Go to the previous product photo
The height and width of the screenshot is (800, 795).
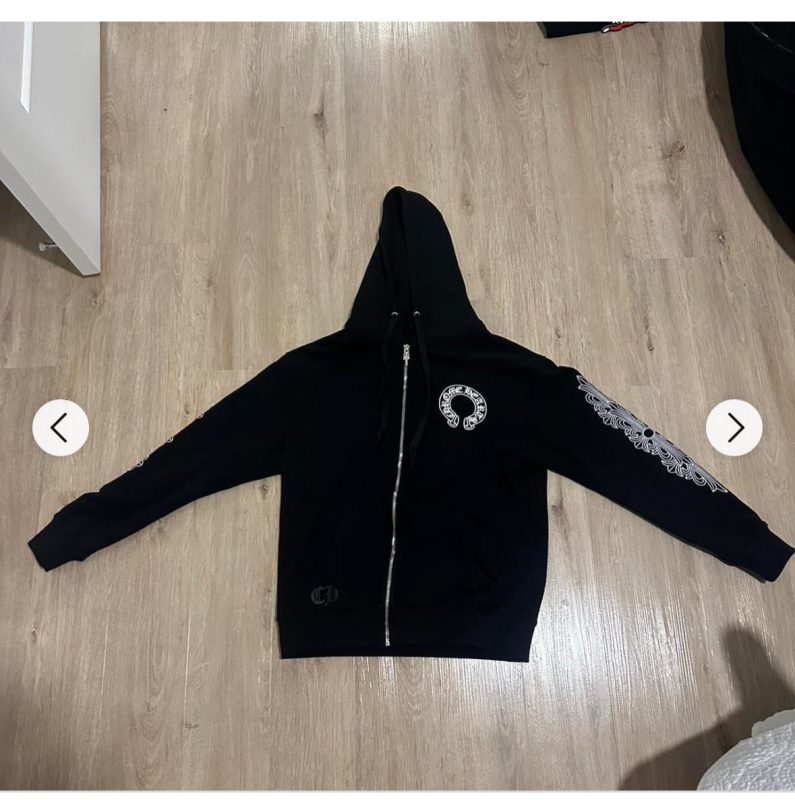click(60, 428)
